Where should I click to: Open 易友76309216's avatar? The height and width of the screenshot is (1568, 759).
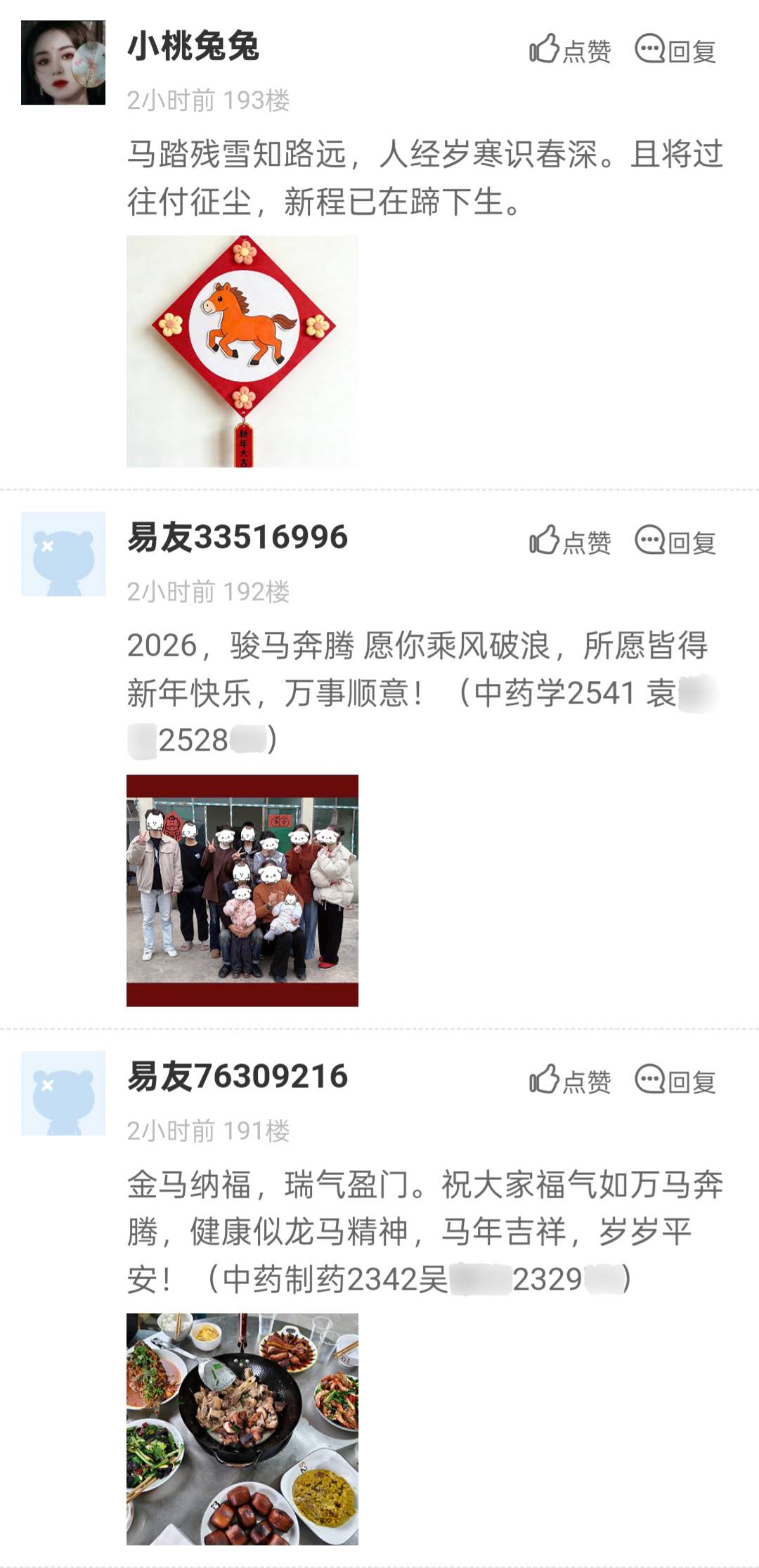[63, 1093]
